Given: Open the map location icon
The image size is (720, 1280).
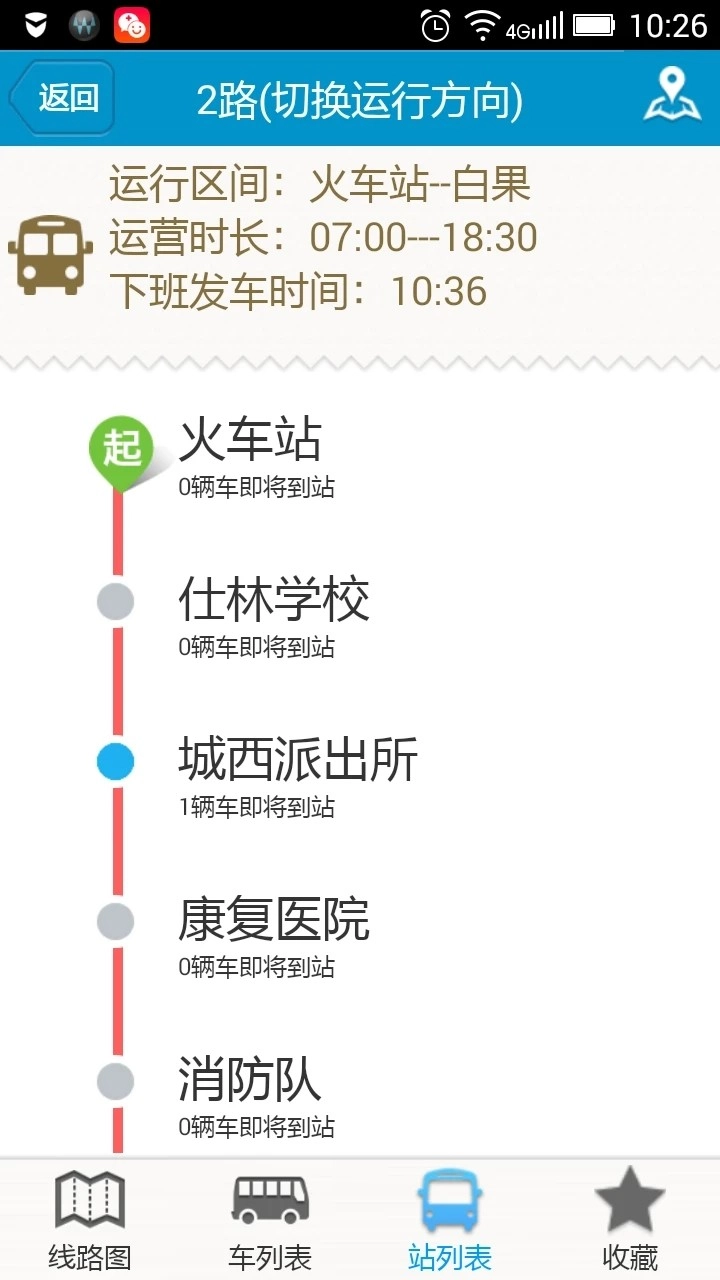Looking at the screenshot, I should (x=671, y=97).
